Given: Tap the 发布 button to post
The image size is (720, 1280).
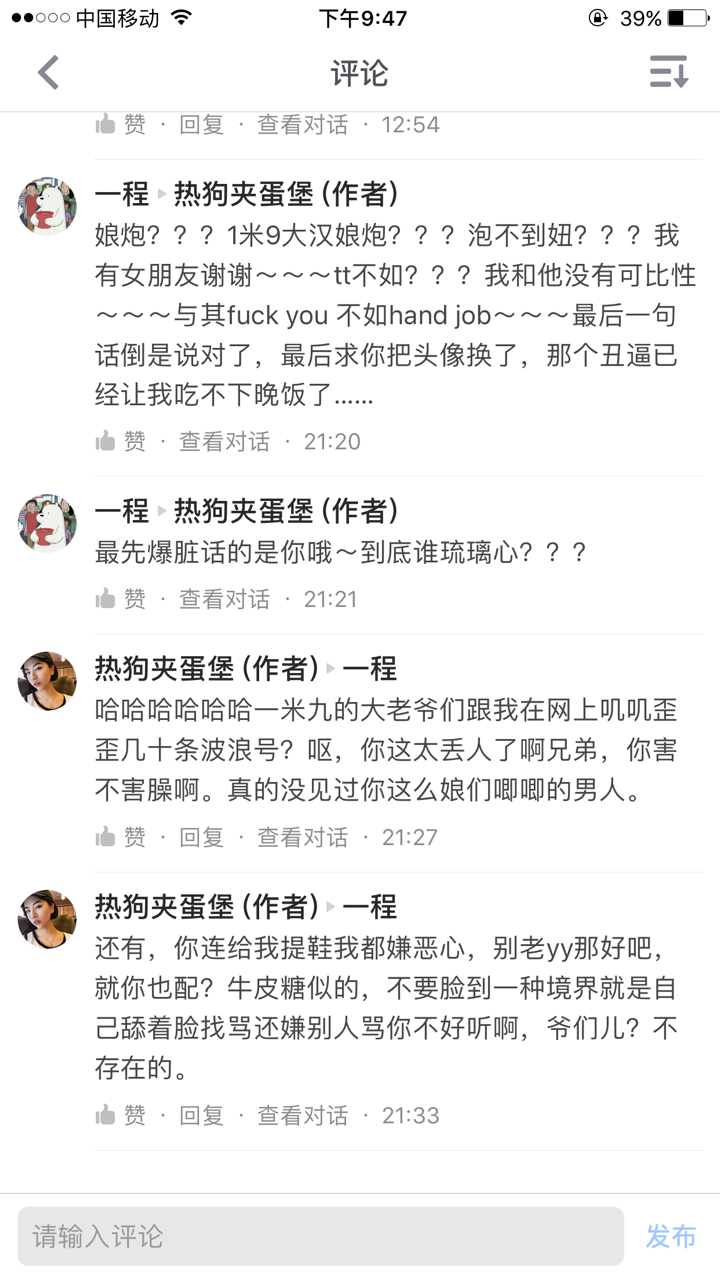Looking at the screenshot, I should (670, 1236).
